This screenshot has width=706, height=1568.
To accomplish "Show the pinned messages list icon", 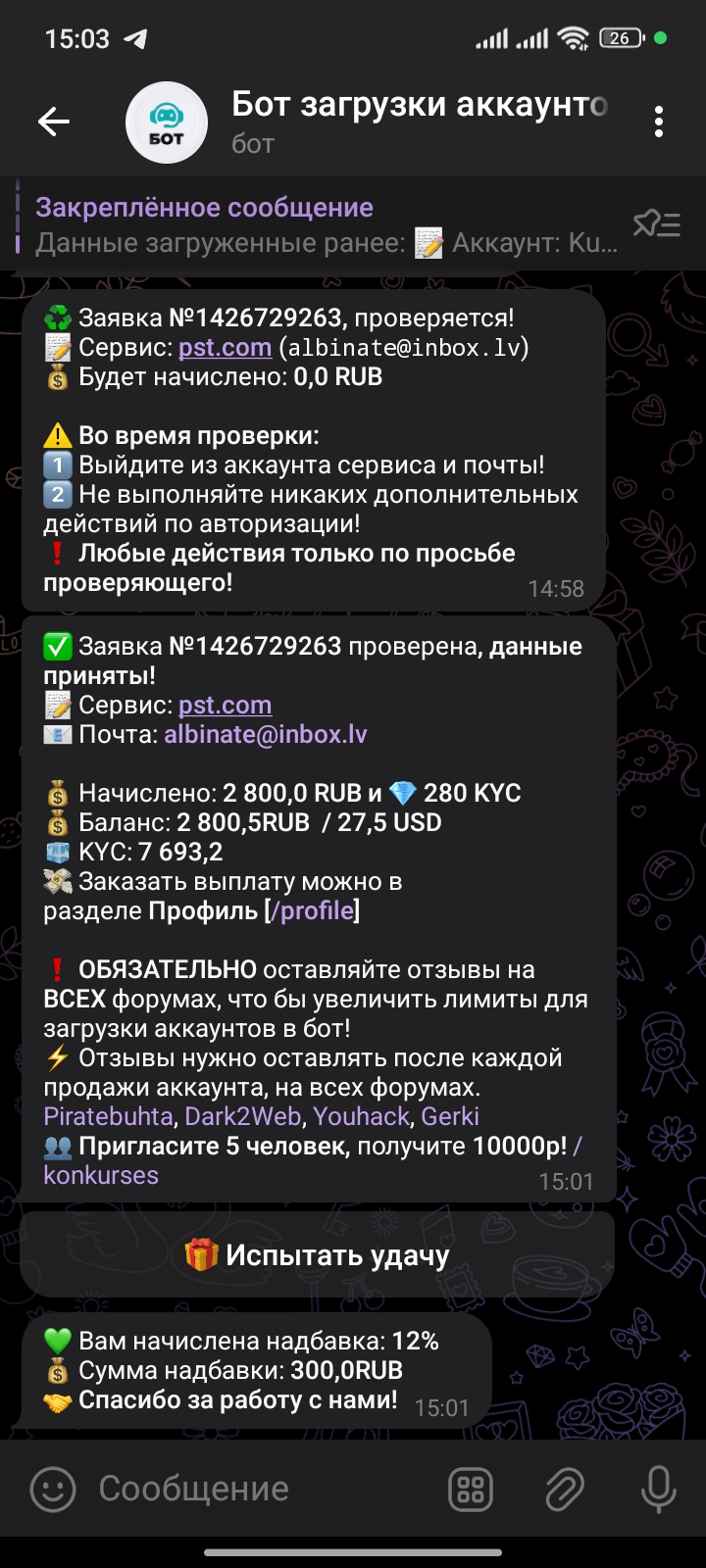I will (x=656, y=224).
